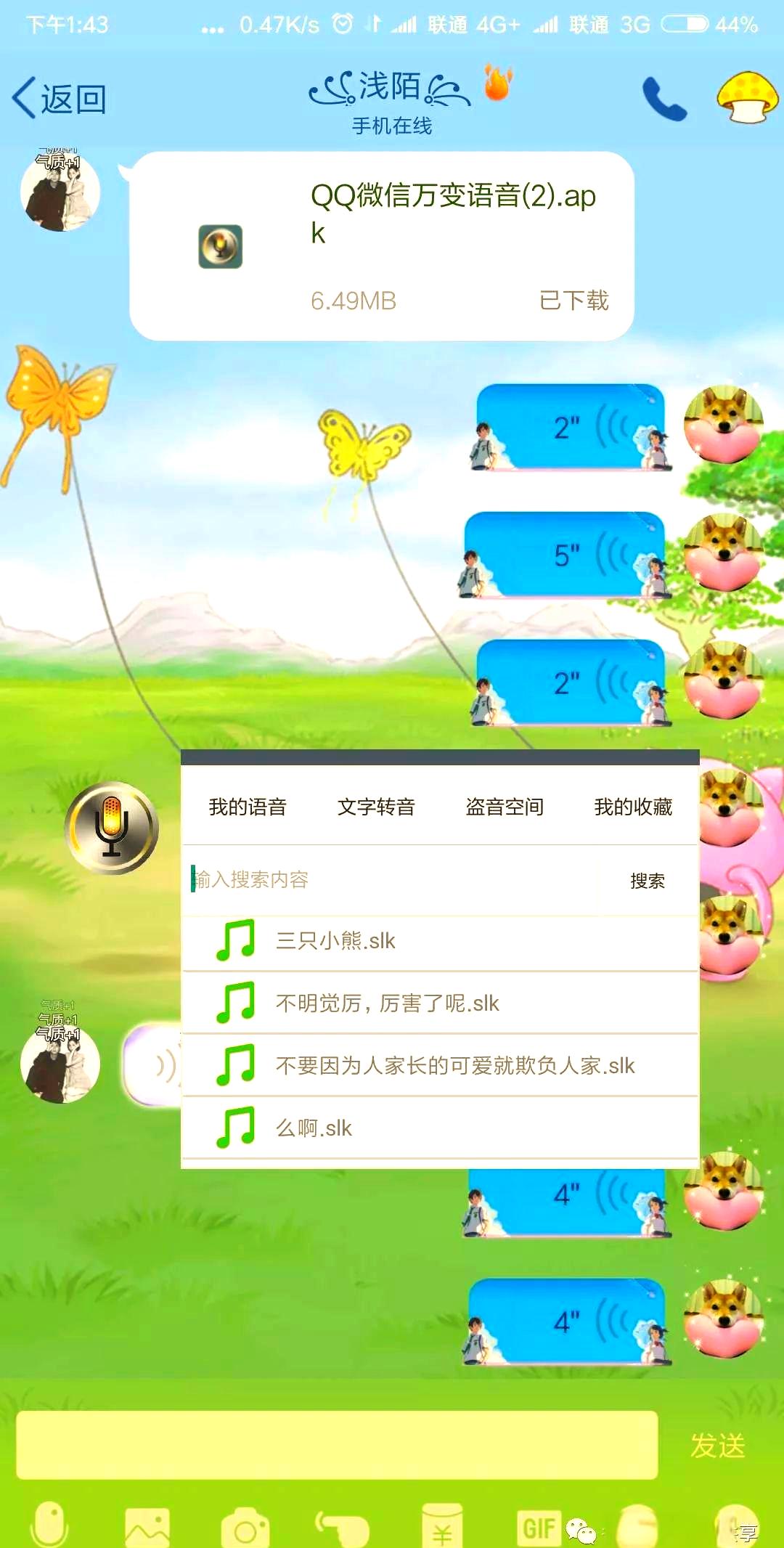Go back using the 返回 button

[60, 99]
